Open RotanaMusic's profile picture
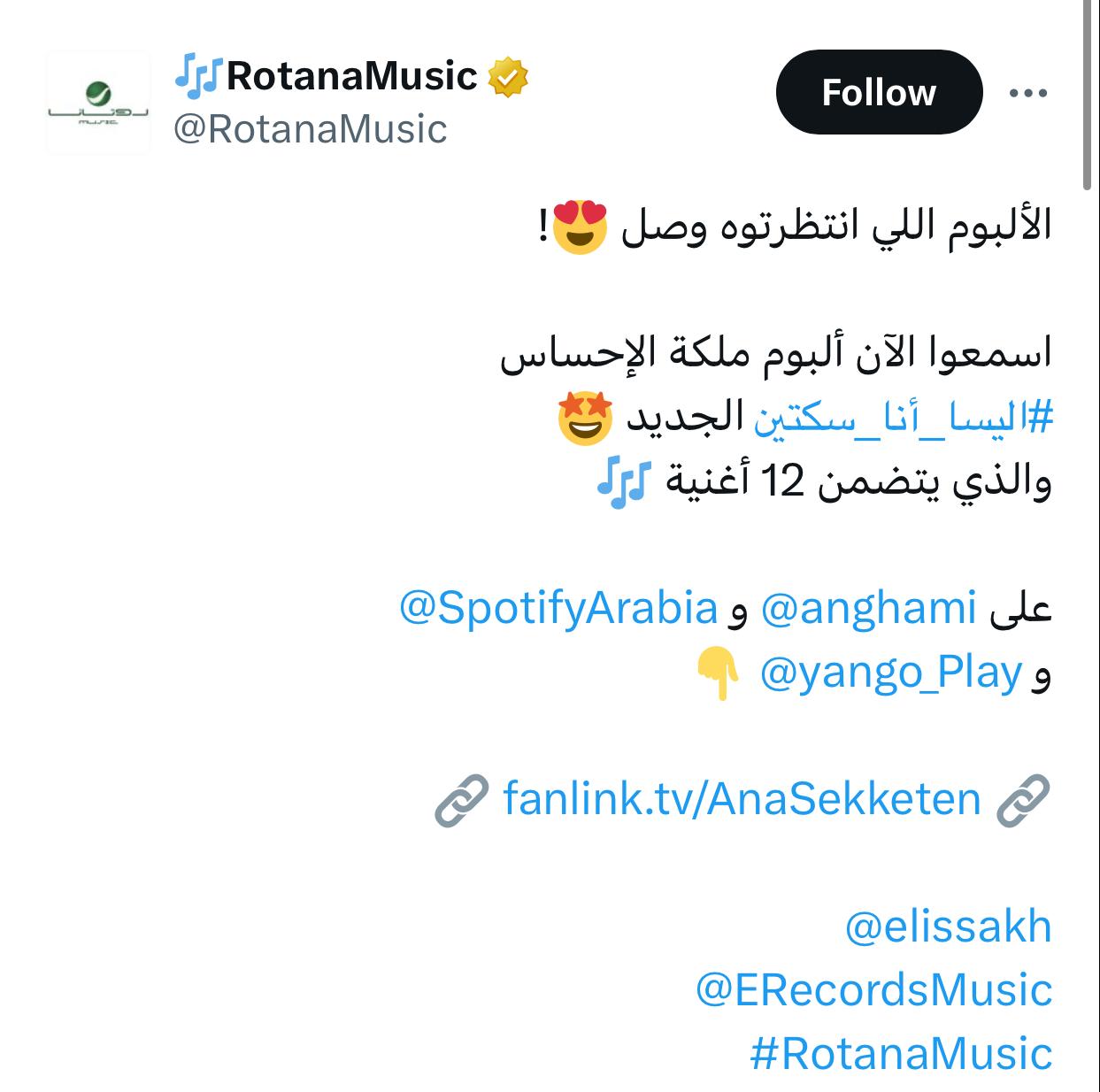The image size is (1100, 1092). [98, 102]
